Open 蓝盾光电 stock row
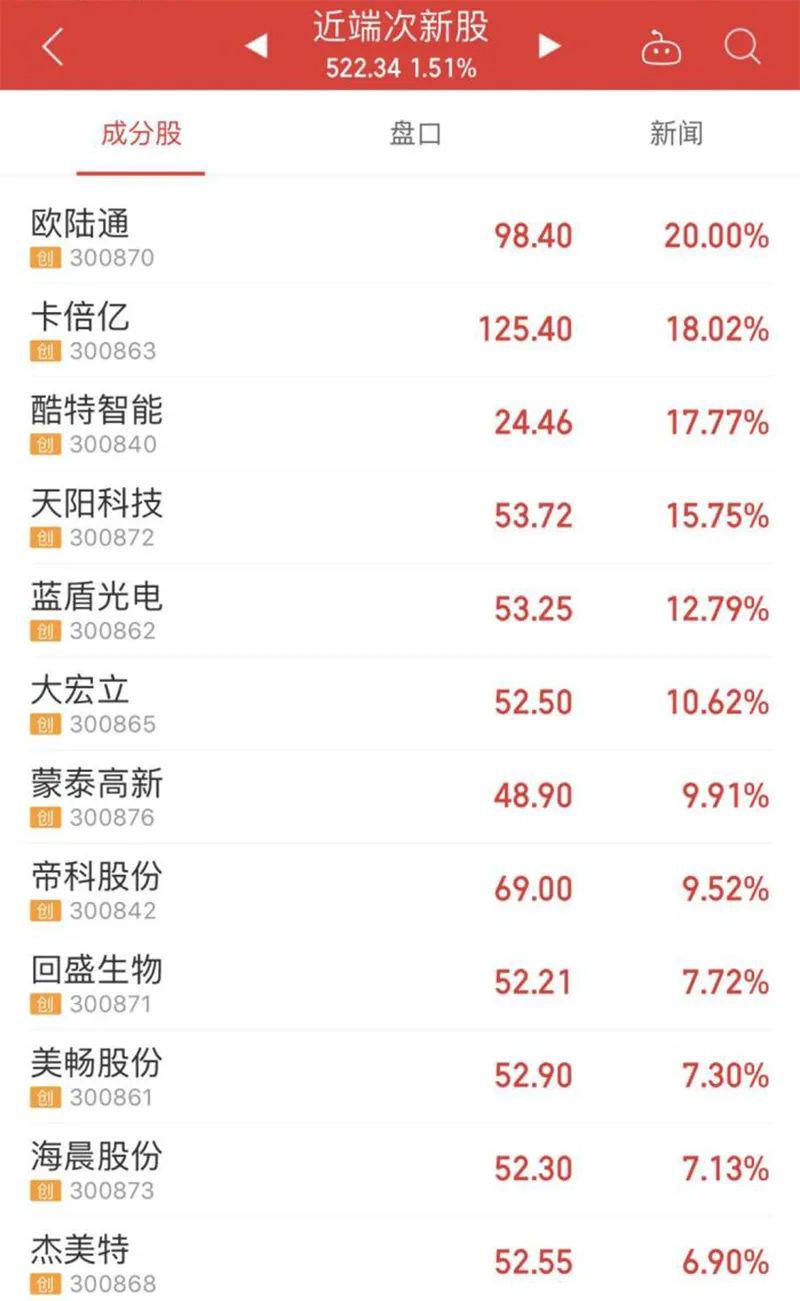Viewport: 800px width, 1301px height. click(x=400, y=610)
